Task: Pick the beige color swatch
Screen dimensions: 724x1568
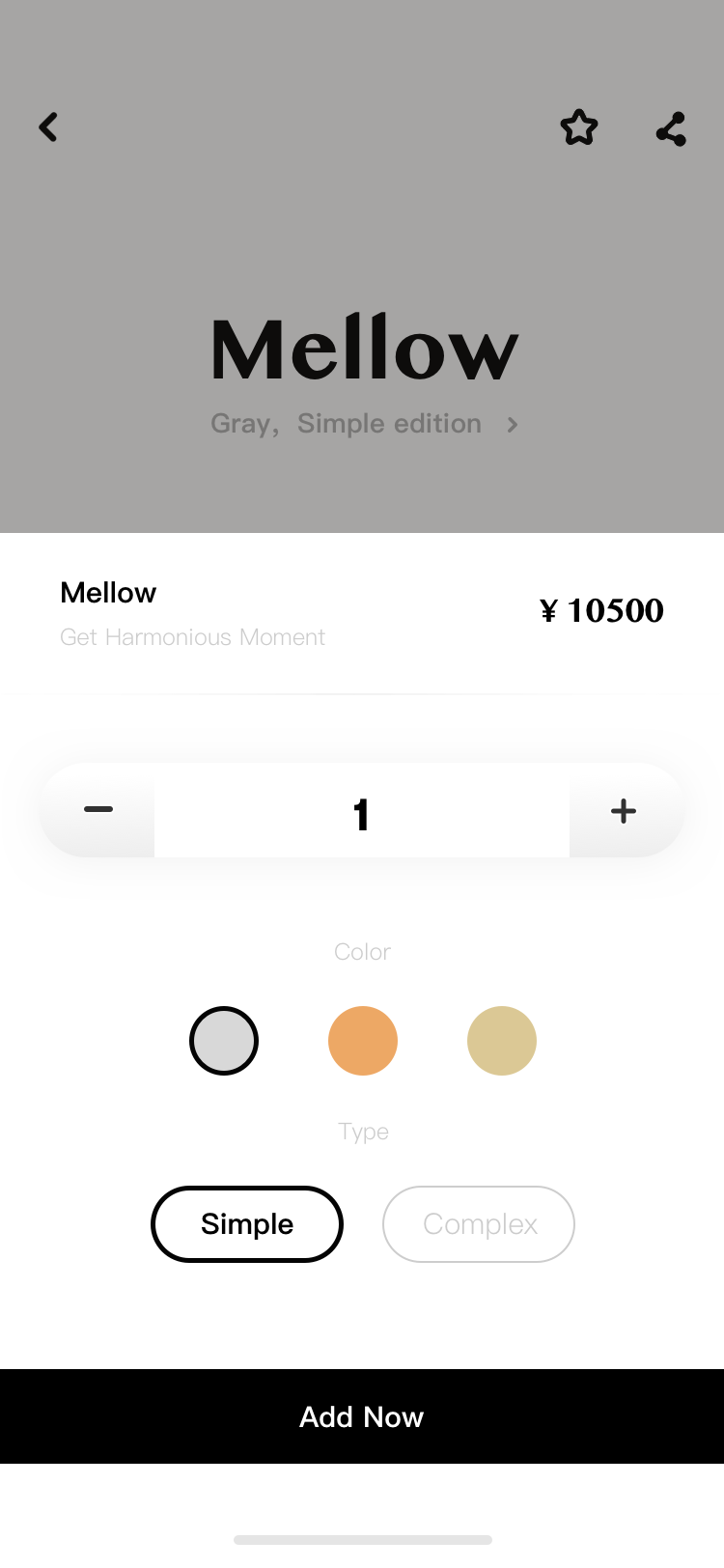Action: point(502,1041)
